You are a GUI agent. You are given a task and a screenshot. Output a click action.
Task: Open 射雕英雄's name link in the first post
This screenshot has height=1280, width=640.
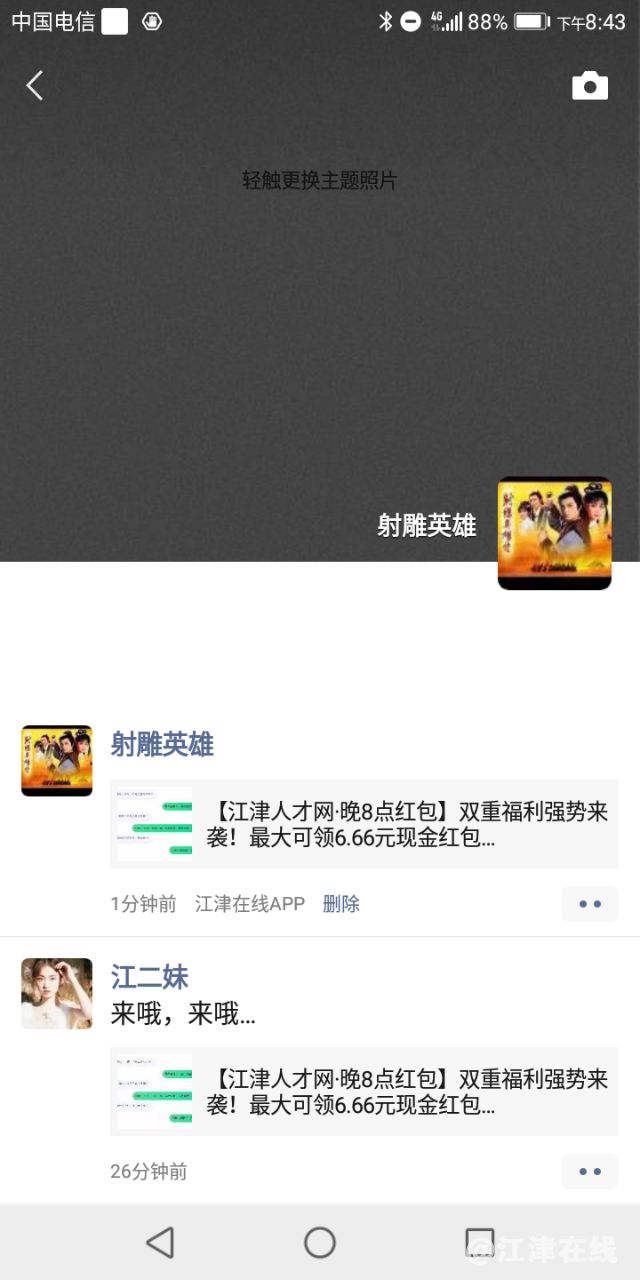tap(162, 745)
